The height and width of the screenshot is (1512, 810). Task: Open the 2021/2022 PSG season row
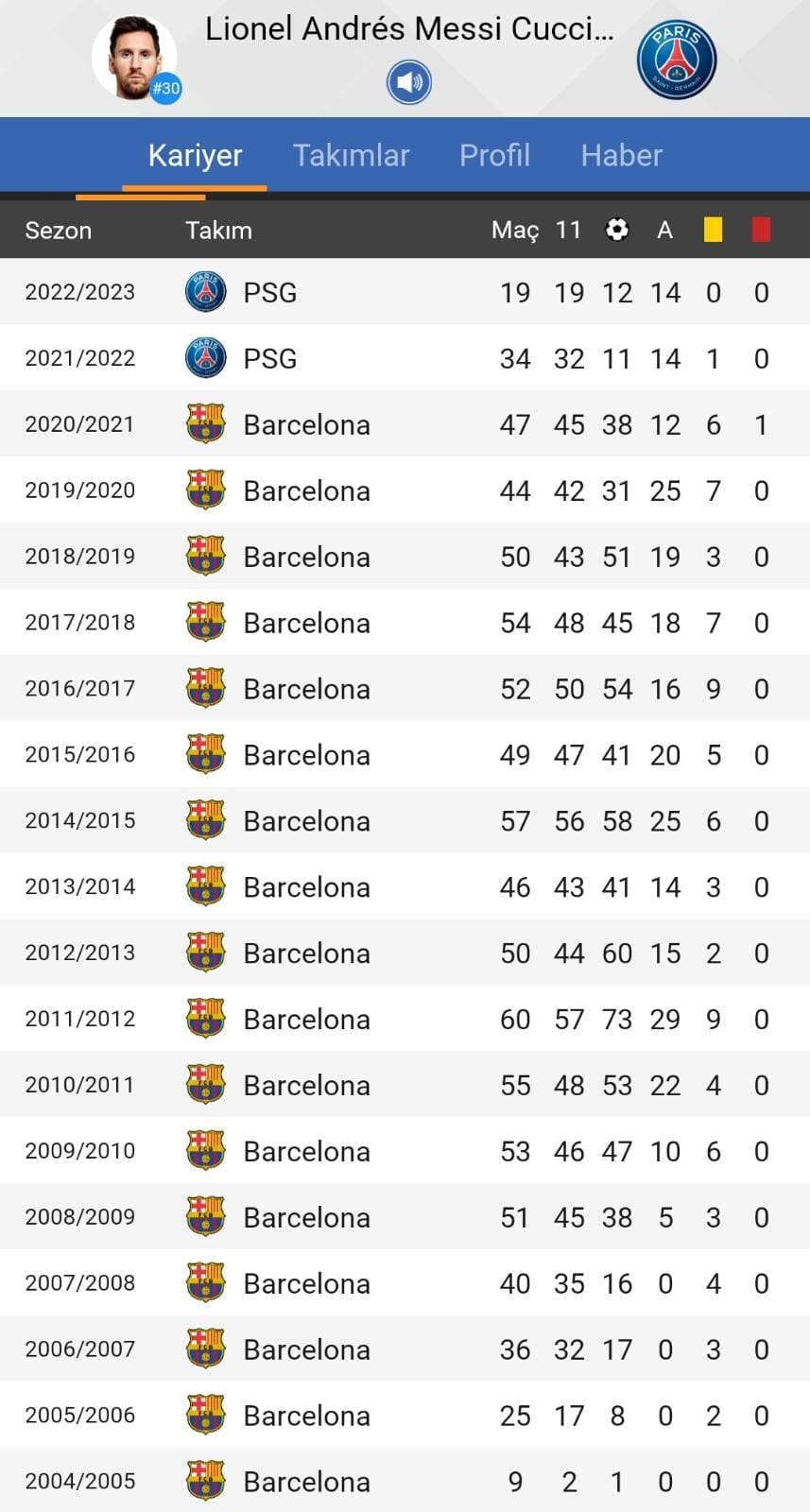click(405, 358)
